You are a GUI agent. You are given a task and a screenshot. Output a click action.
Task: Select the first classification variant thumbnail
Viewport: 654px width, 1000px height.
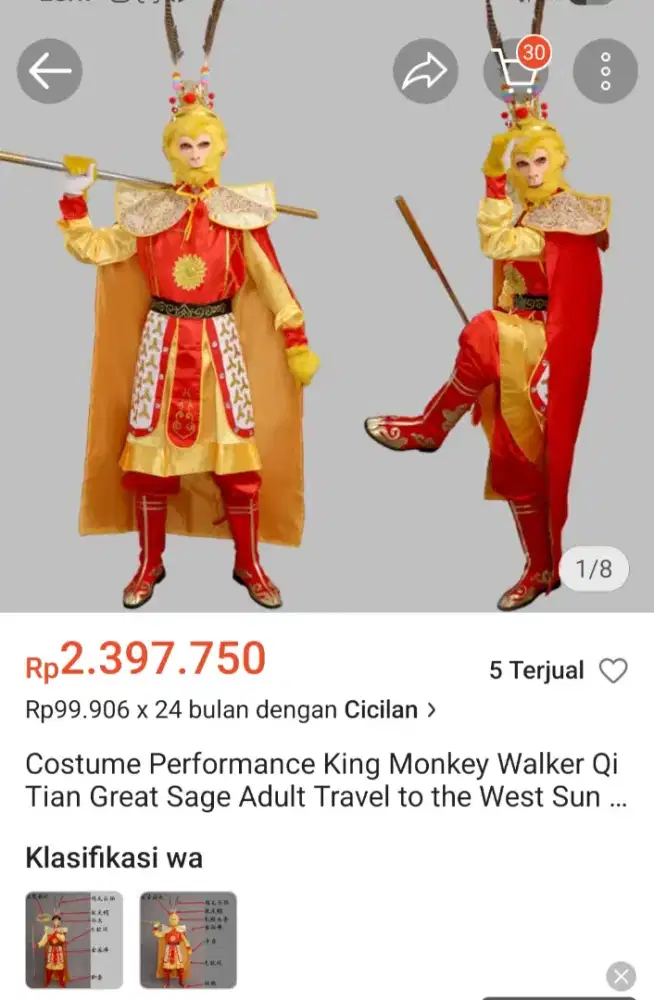pyautogui.click(x=74, y=940)
